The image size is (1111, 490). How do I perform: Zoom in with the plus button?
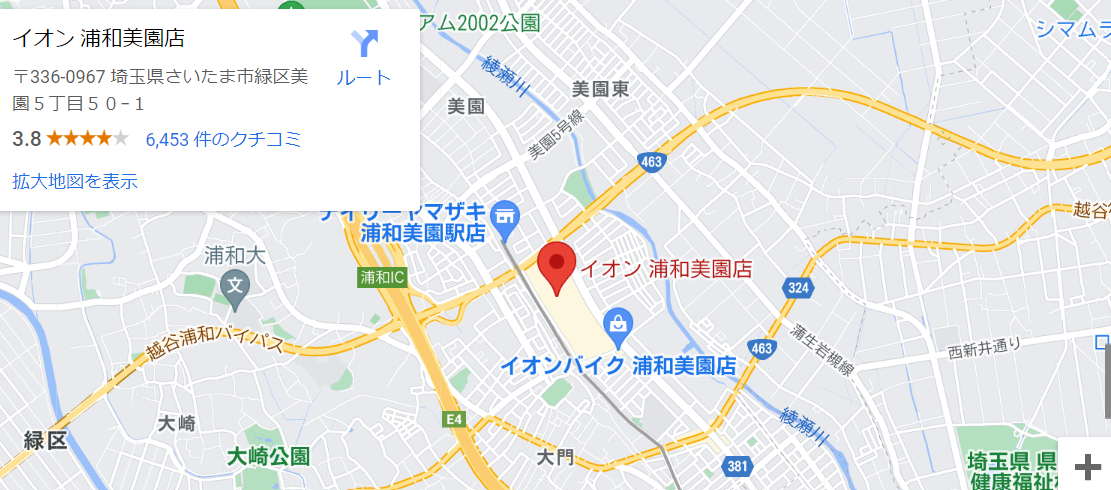pyautogui.click(x=1086, y=466)
